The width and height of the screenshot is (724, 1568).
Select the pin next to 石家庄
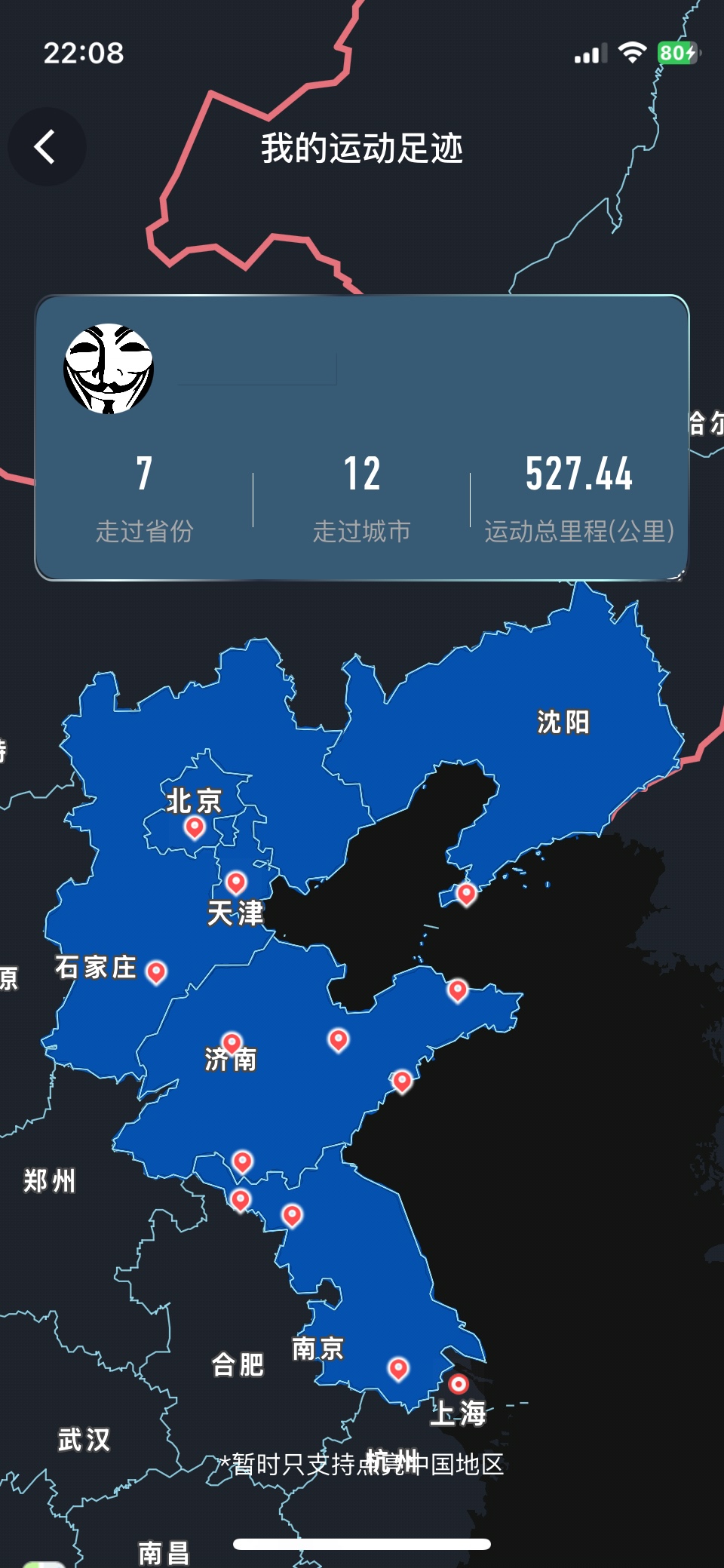click(x=156, y=972)
